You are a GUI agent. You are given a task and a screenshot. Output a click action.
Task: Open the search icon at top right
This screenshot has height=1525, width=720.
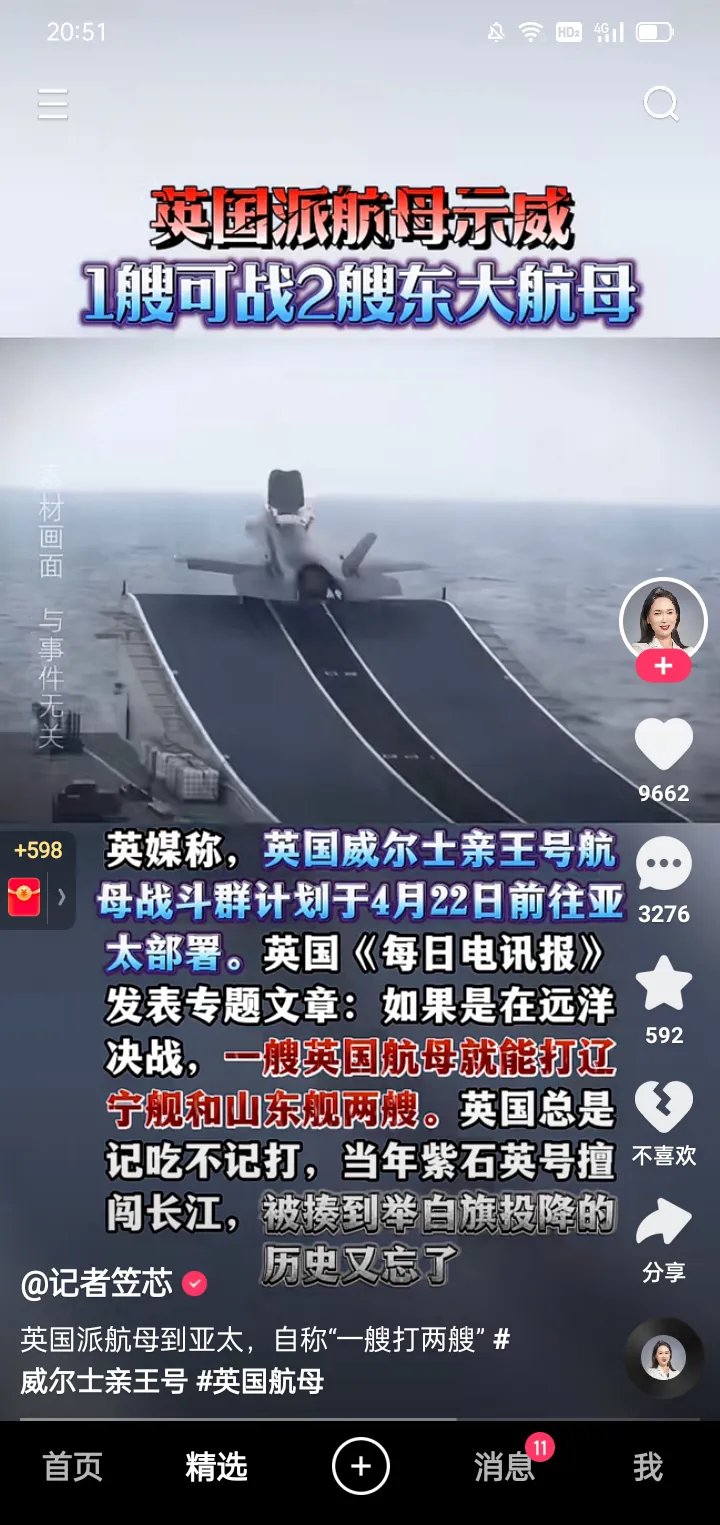click(662, 103)
